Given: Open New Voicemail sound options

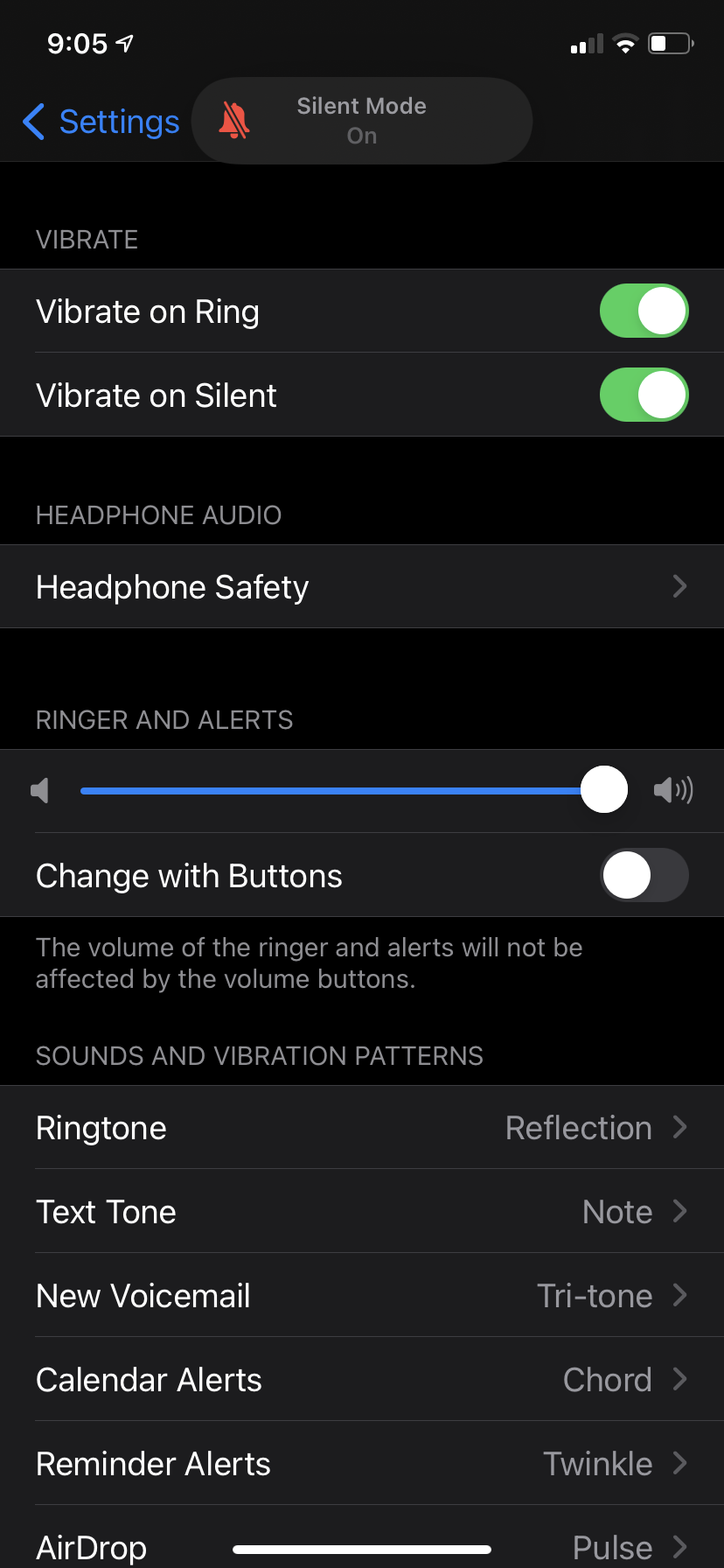Looking at the screenshot, I should click(x=362, y=1296).
